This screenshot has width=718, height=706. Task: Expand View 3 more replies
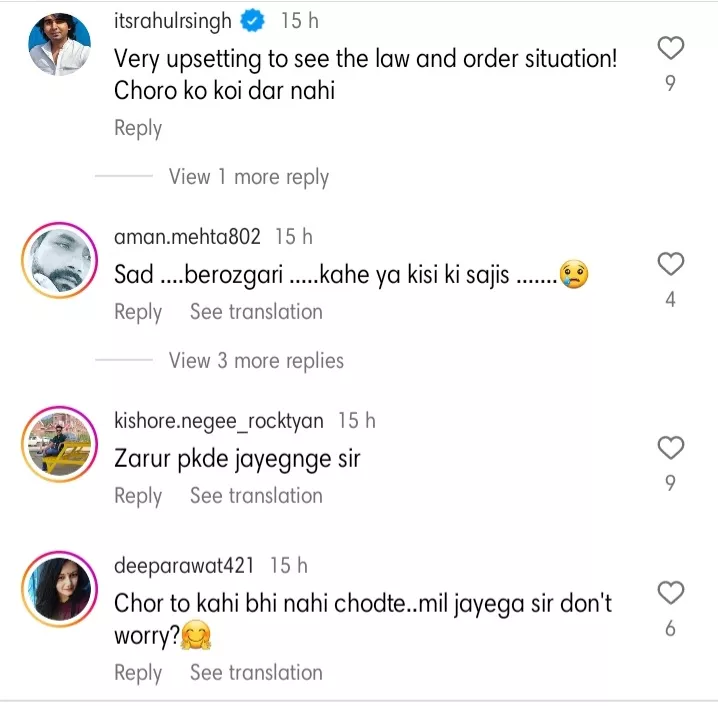pyautogui.click(x=256, y=361)
